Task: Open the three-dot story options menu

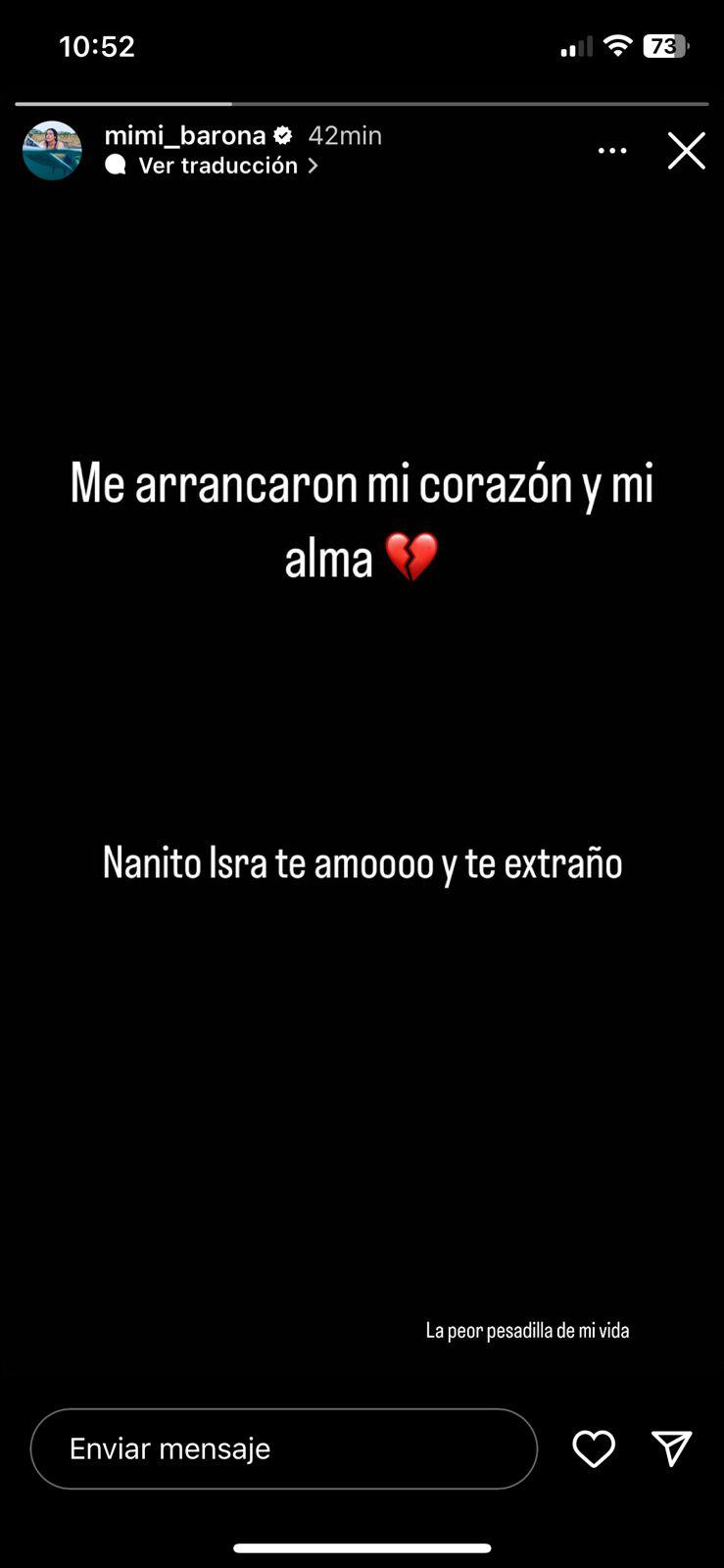Action: (612, 151)
